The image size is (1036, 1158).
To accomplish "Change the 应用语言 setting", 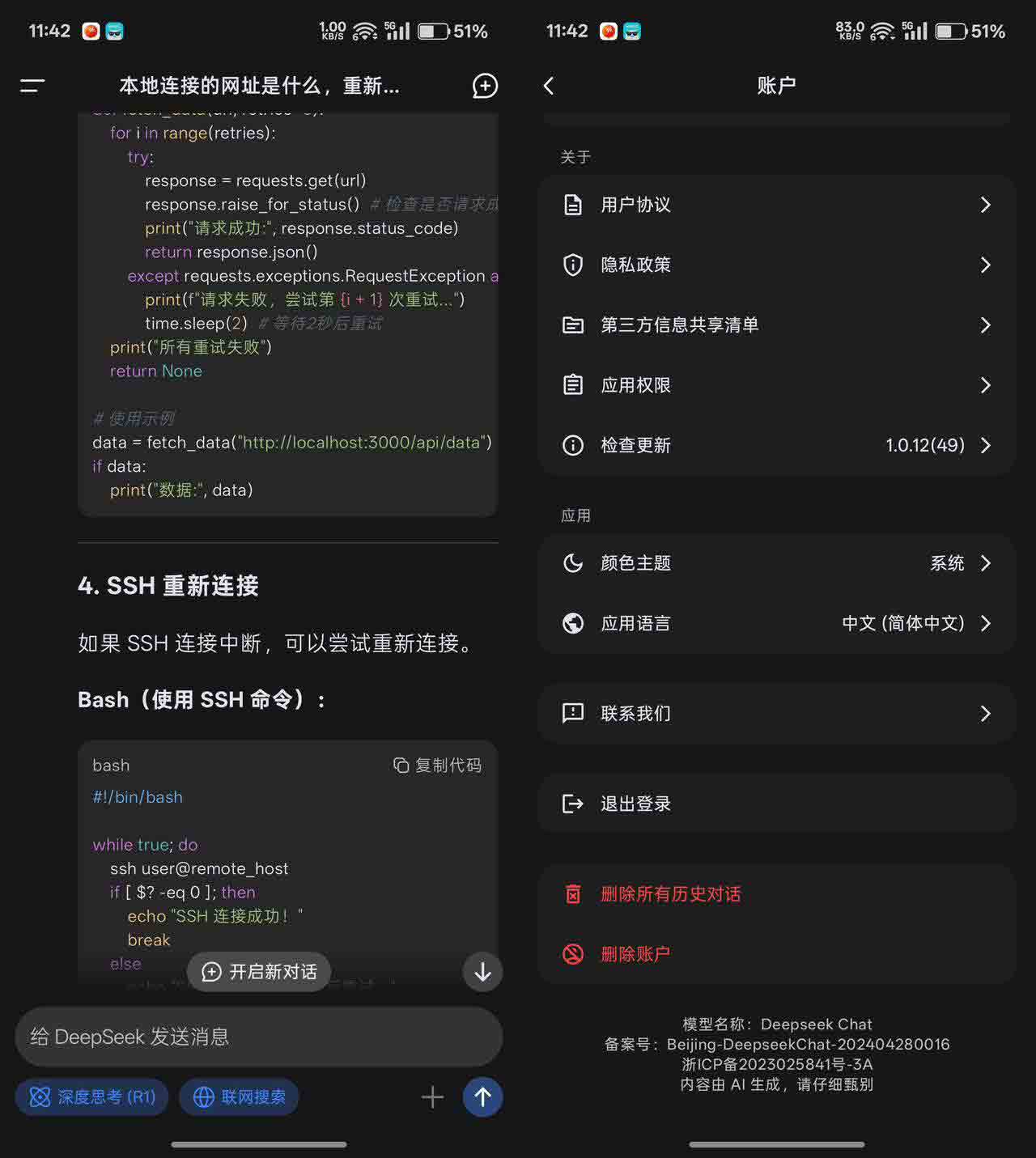I will click(x=775, y=623).
